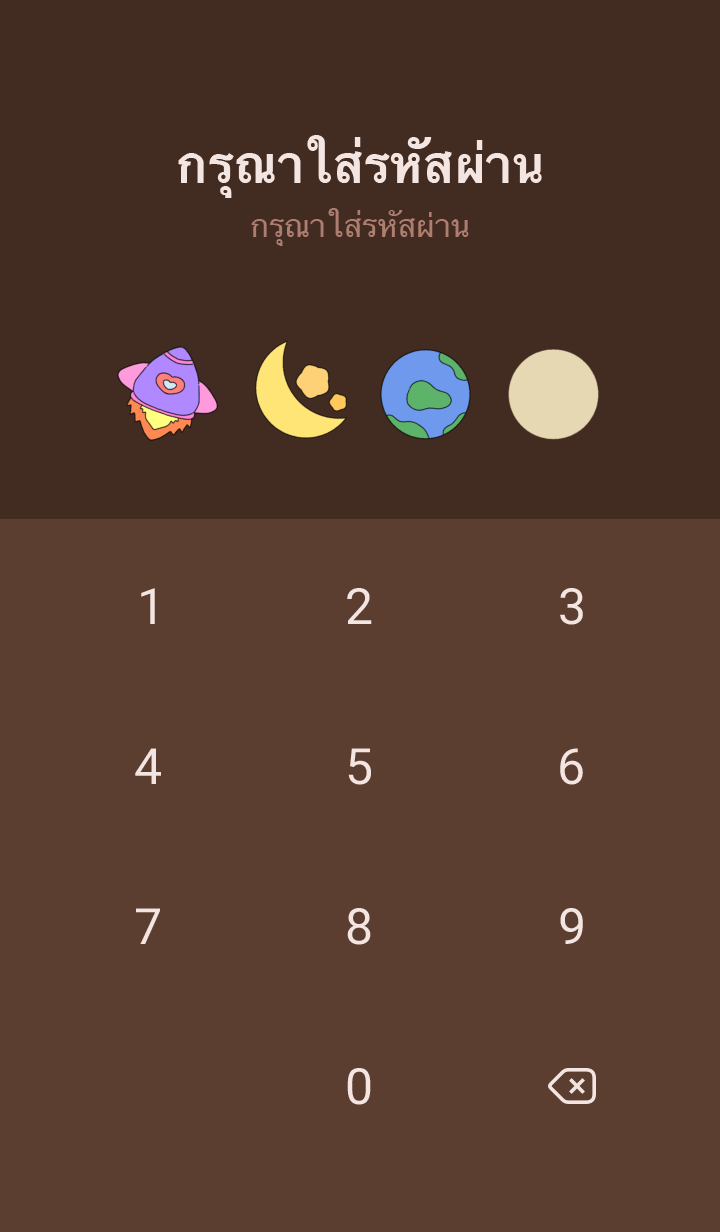Tap the number 2 key

(359, 607)
